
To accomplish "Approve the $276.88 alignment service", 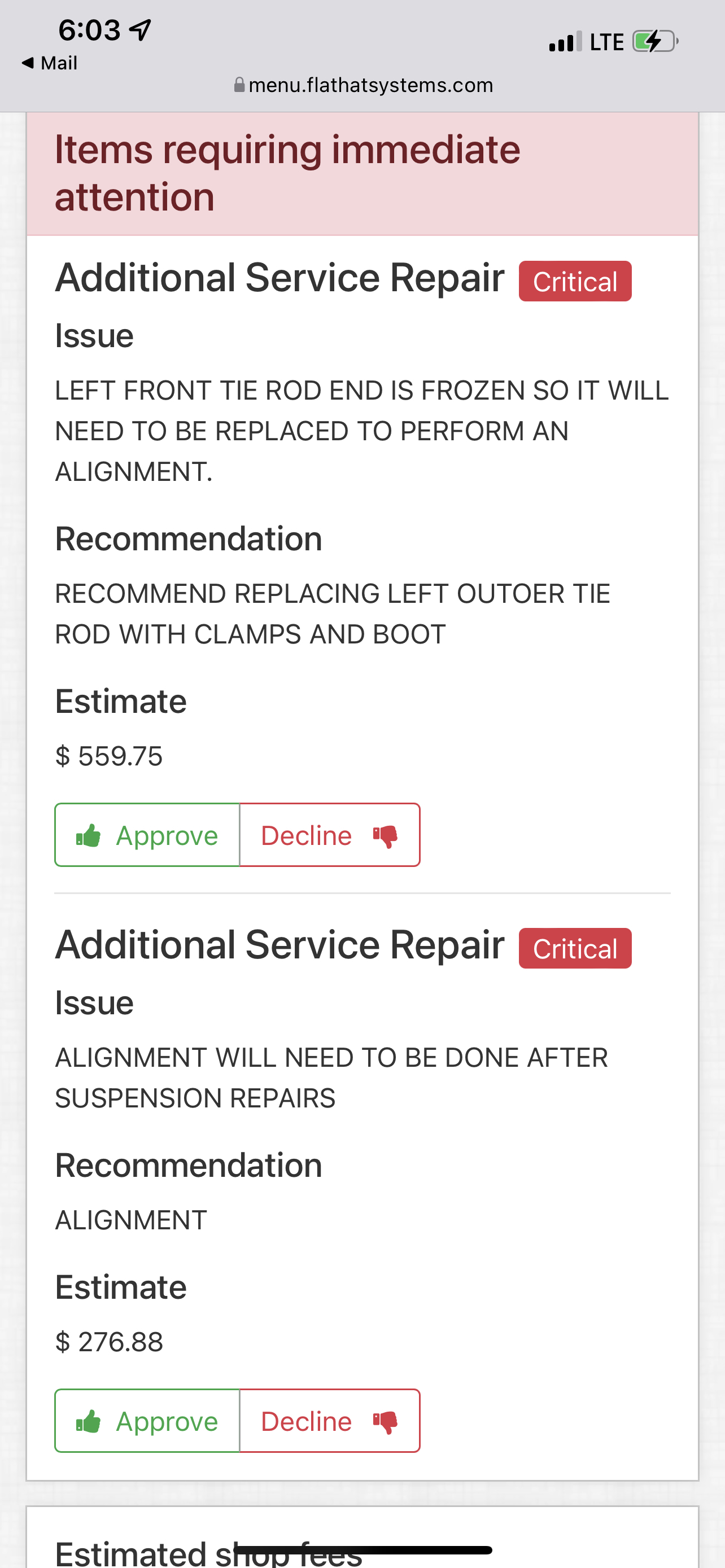I will pyautogui.click(x=147, y=1421).
